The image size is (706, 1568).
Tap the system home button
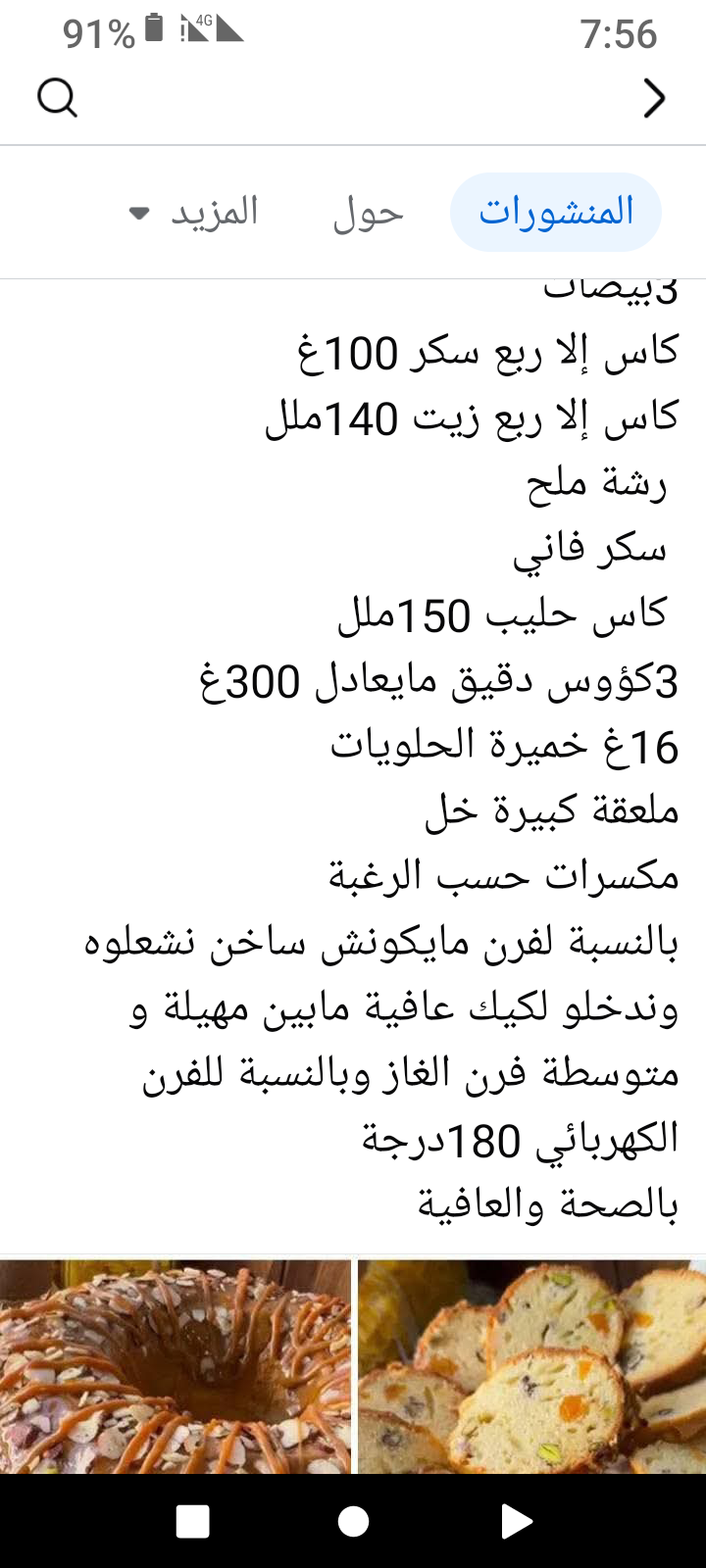(353, 1521)
